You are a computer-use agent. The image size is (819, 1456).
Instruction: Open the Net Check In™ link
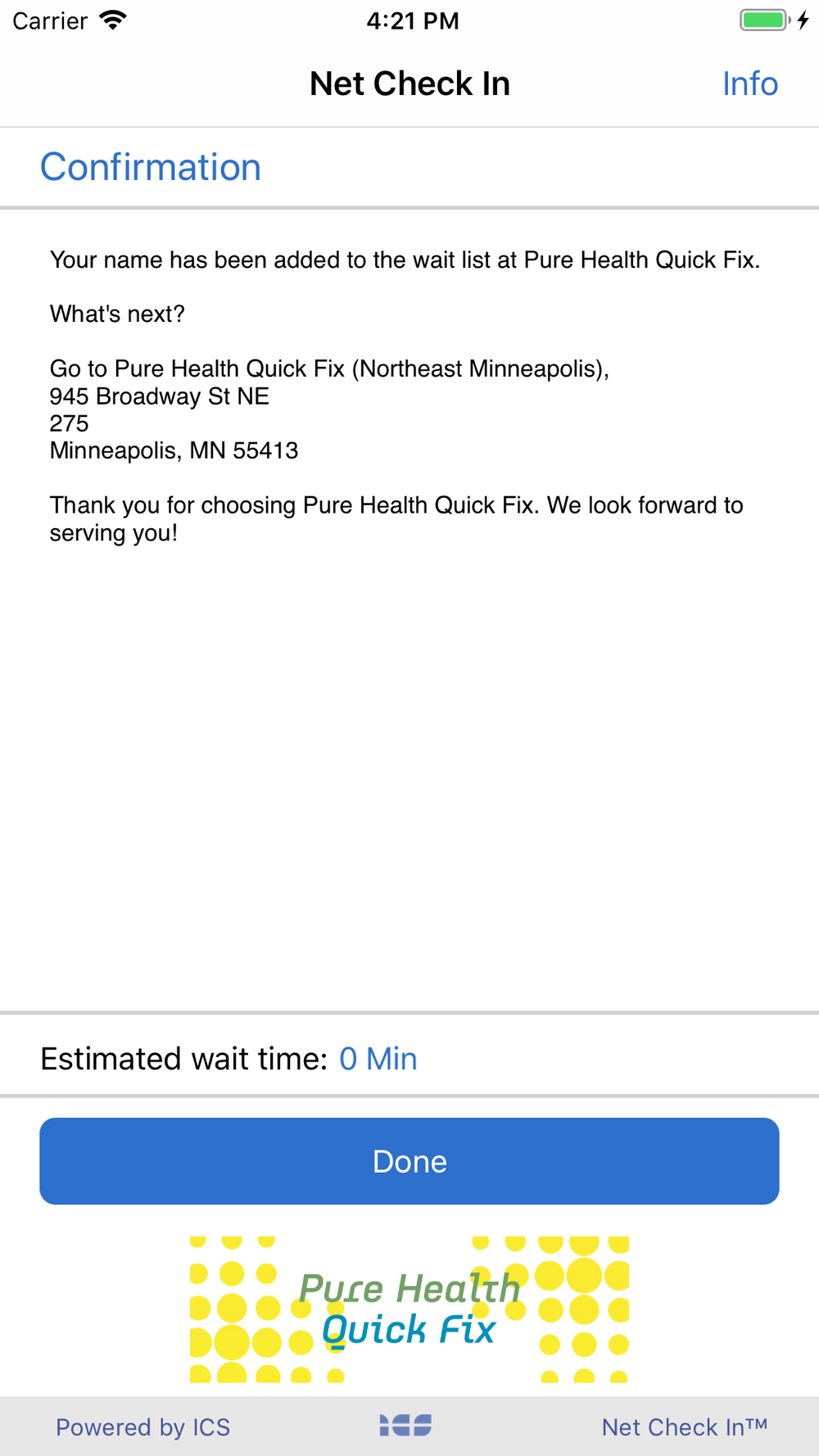coord(685,1427)
